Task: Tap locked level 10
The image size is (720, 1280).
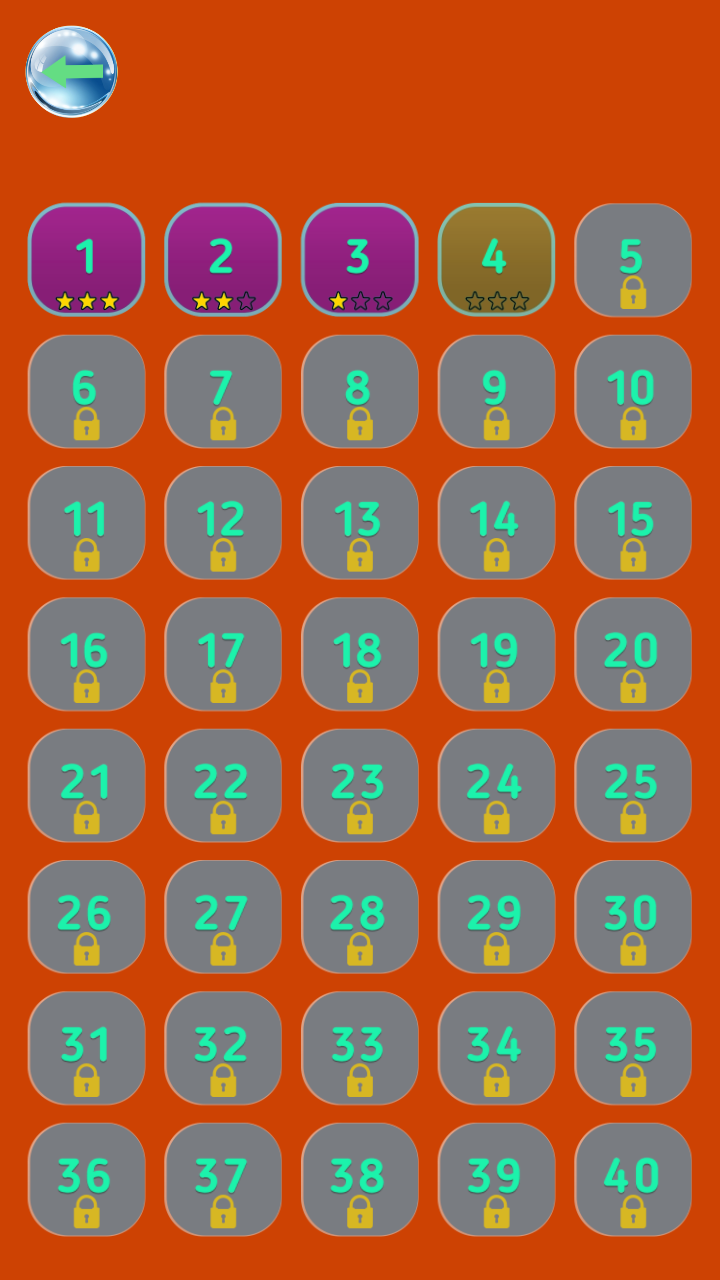Action: [x=633, y=392]
